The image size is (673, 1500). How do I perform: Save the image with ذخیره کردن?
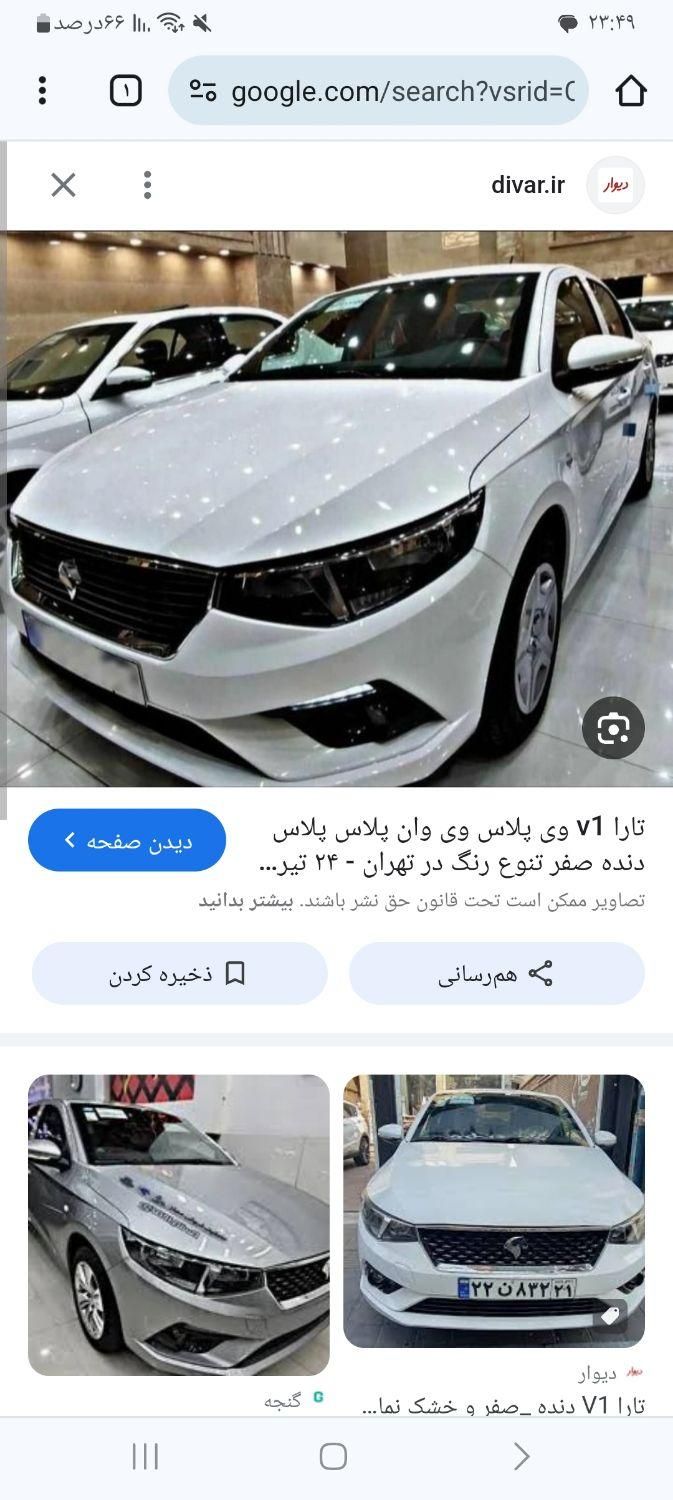click(179, 974)
